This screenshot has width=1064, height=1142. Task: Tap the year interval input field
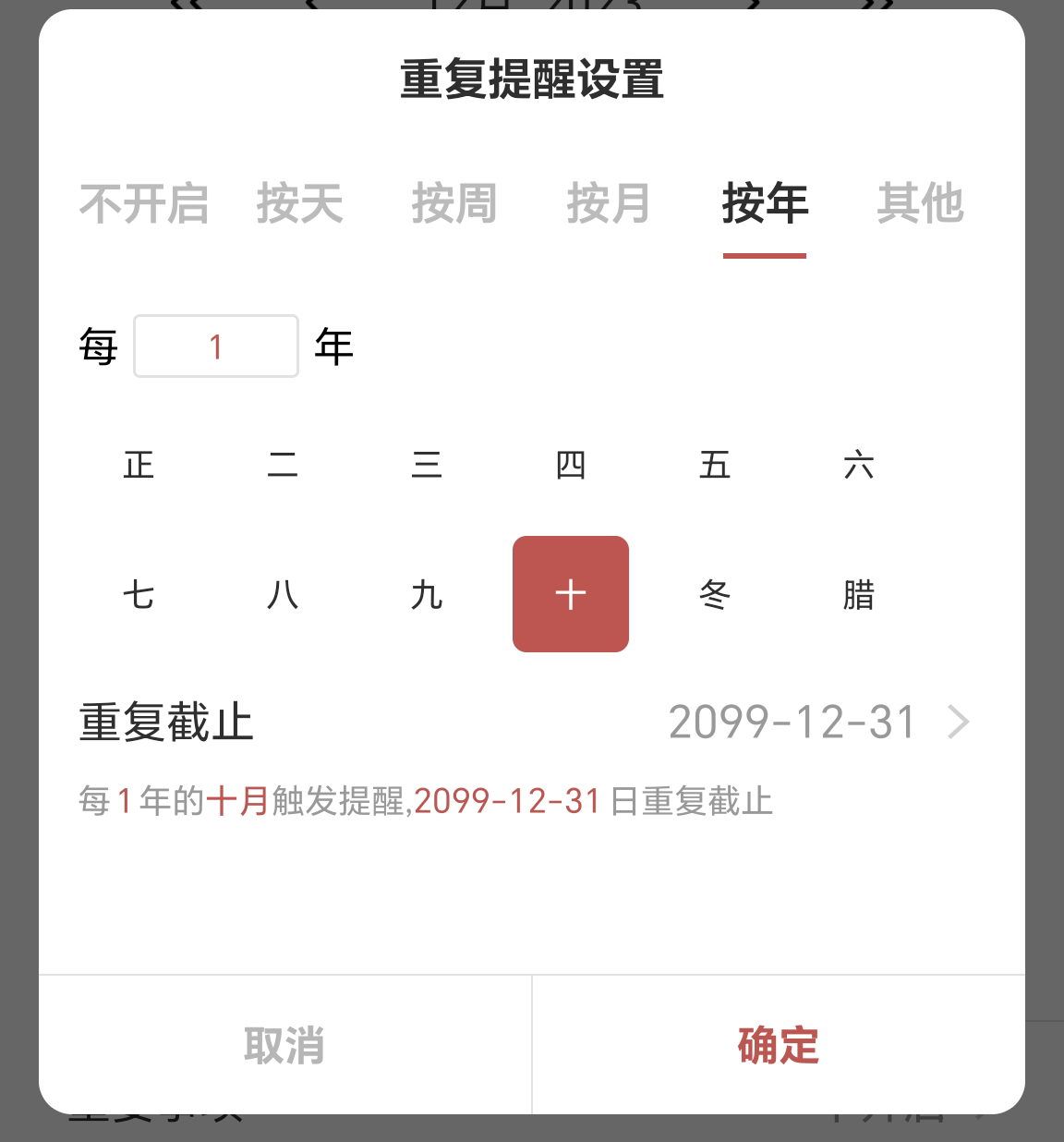216,346
